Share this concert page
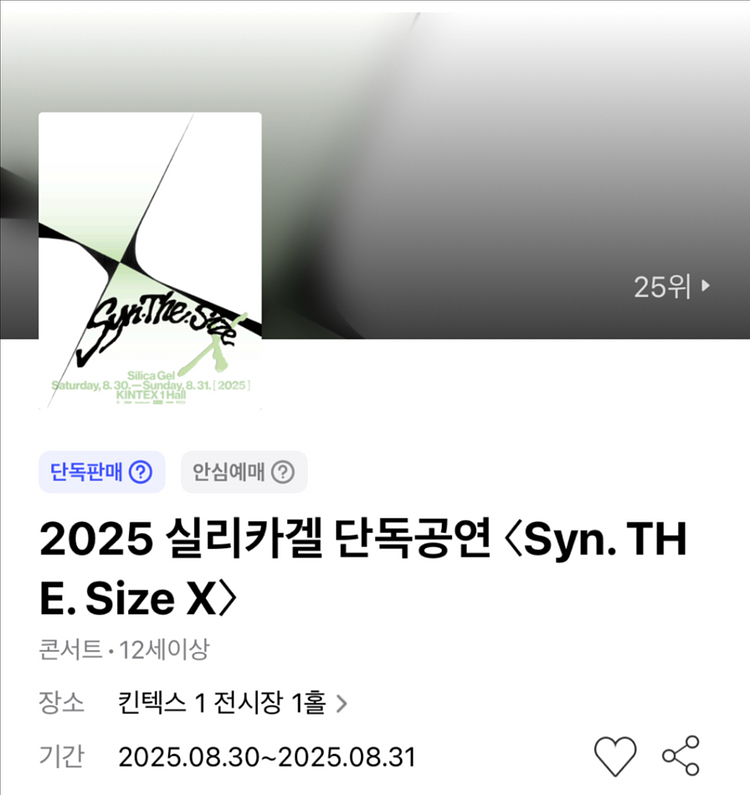The width and height of the screenshot is (750, 795). 681,756
